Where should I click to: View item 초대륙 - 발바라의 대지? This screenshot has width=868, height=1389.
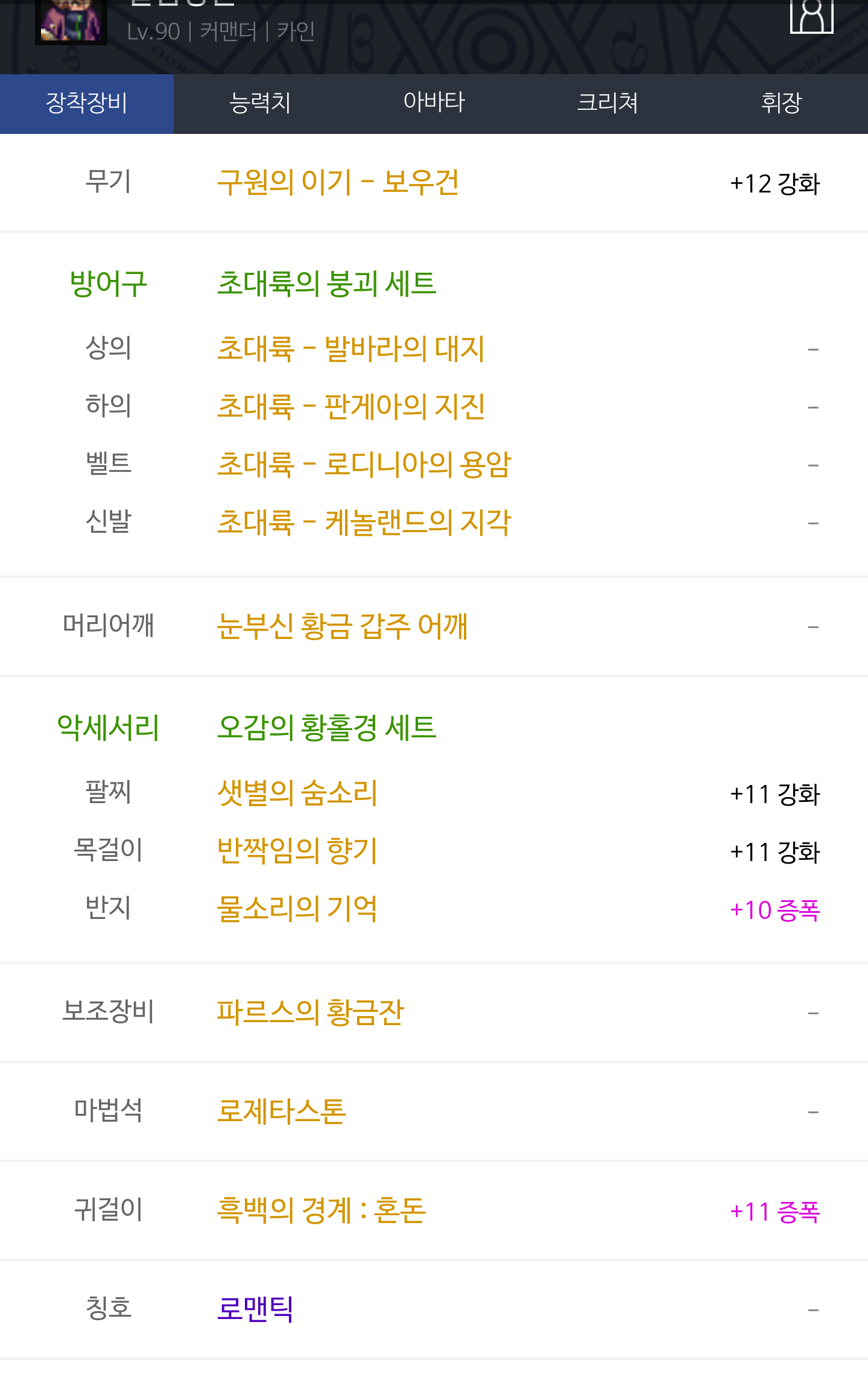[x=350, y=349]
